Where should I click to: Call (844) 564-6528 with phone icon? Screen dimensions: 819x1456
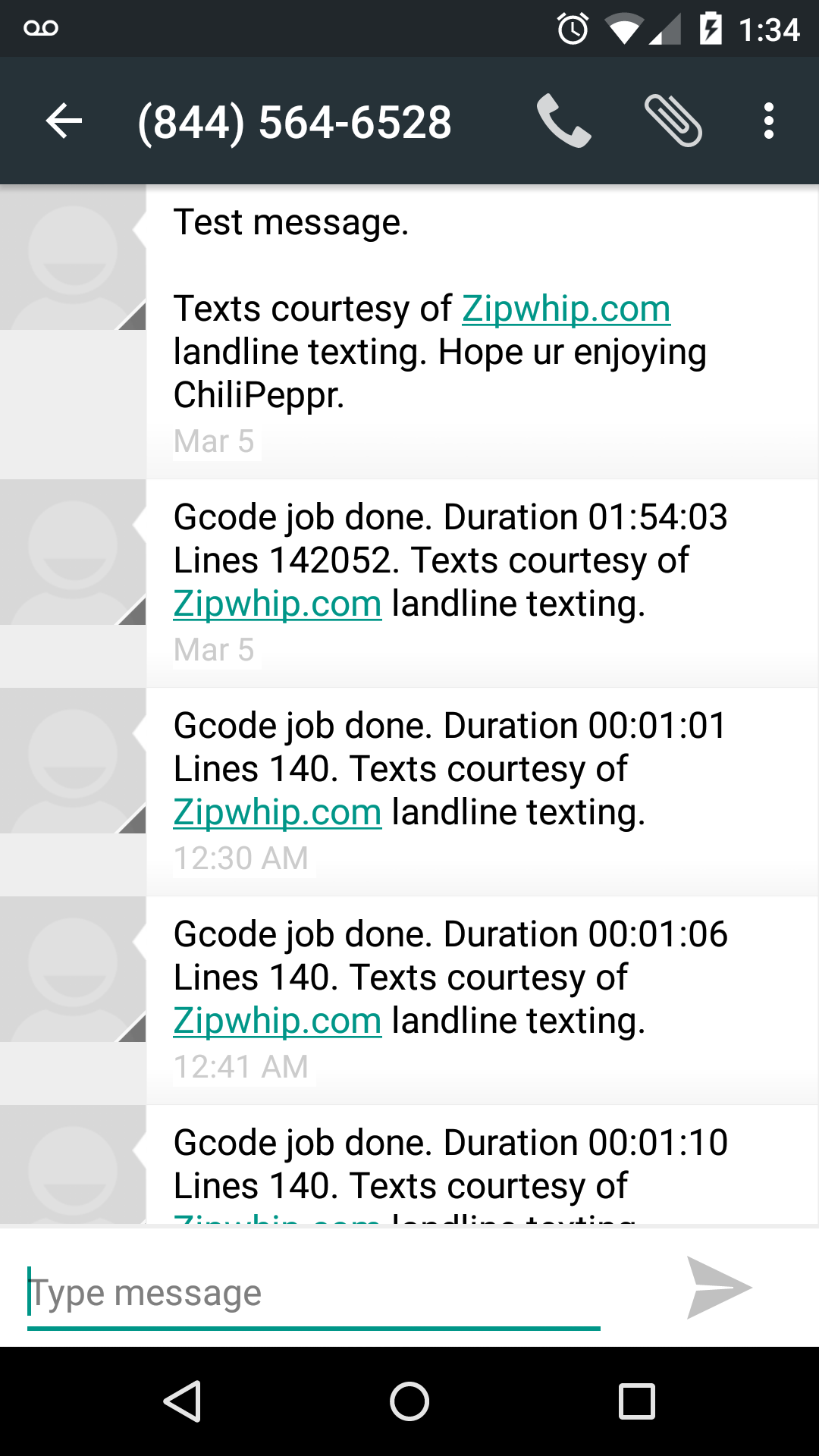(563, 121)
